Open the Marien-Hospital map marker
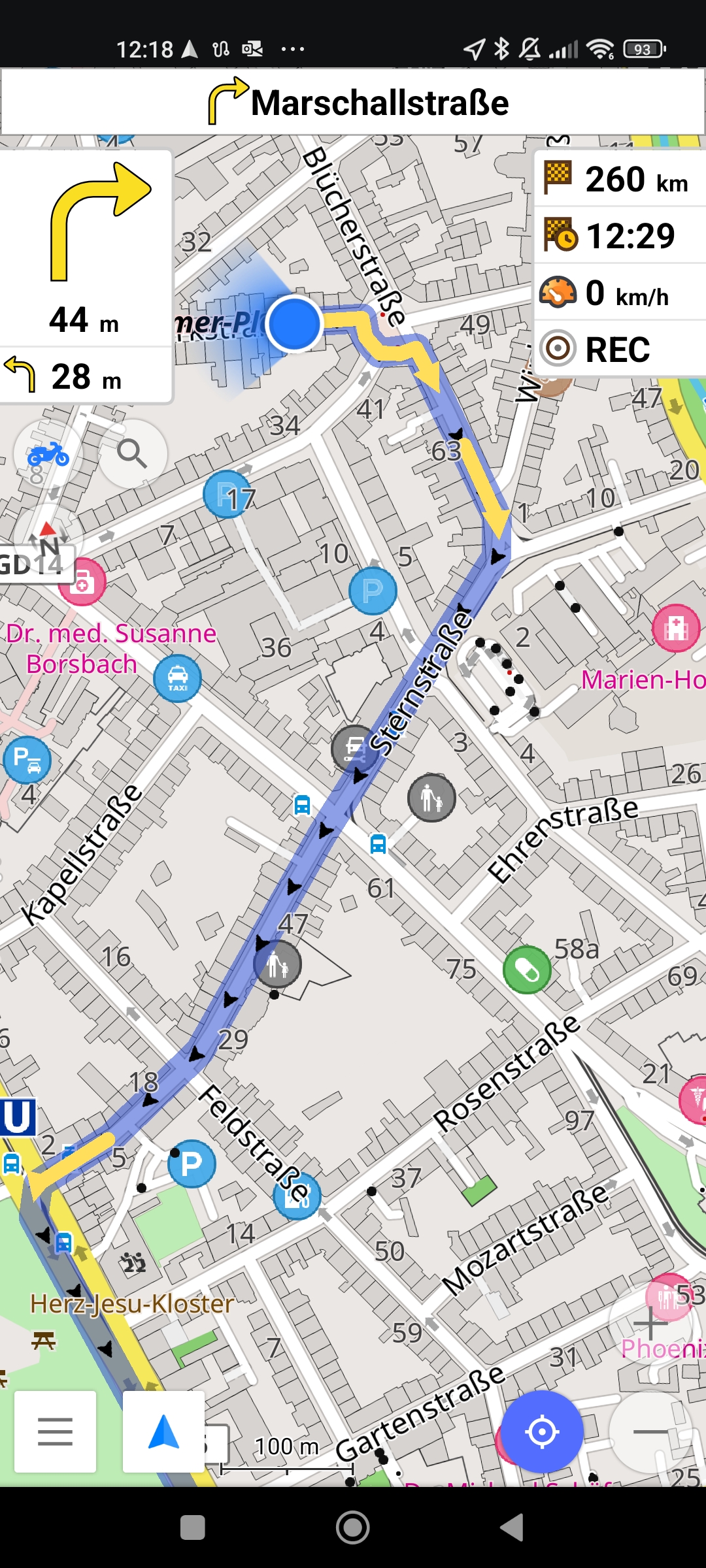 (676, 629)
